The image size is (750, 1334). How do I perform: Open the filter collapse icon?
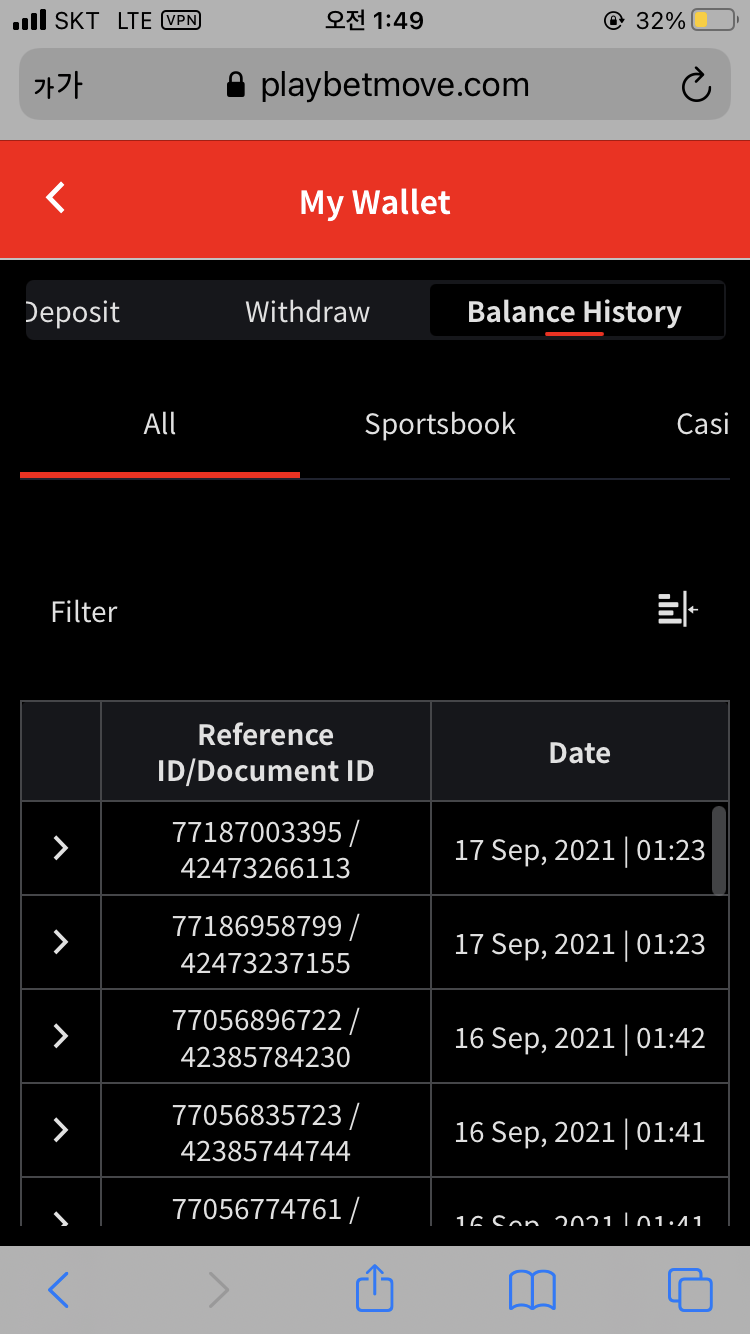click(x=678, y=609)
